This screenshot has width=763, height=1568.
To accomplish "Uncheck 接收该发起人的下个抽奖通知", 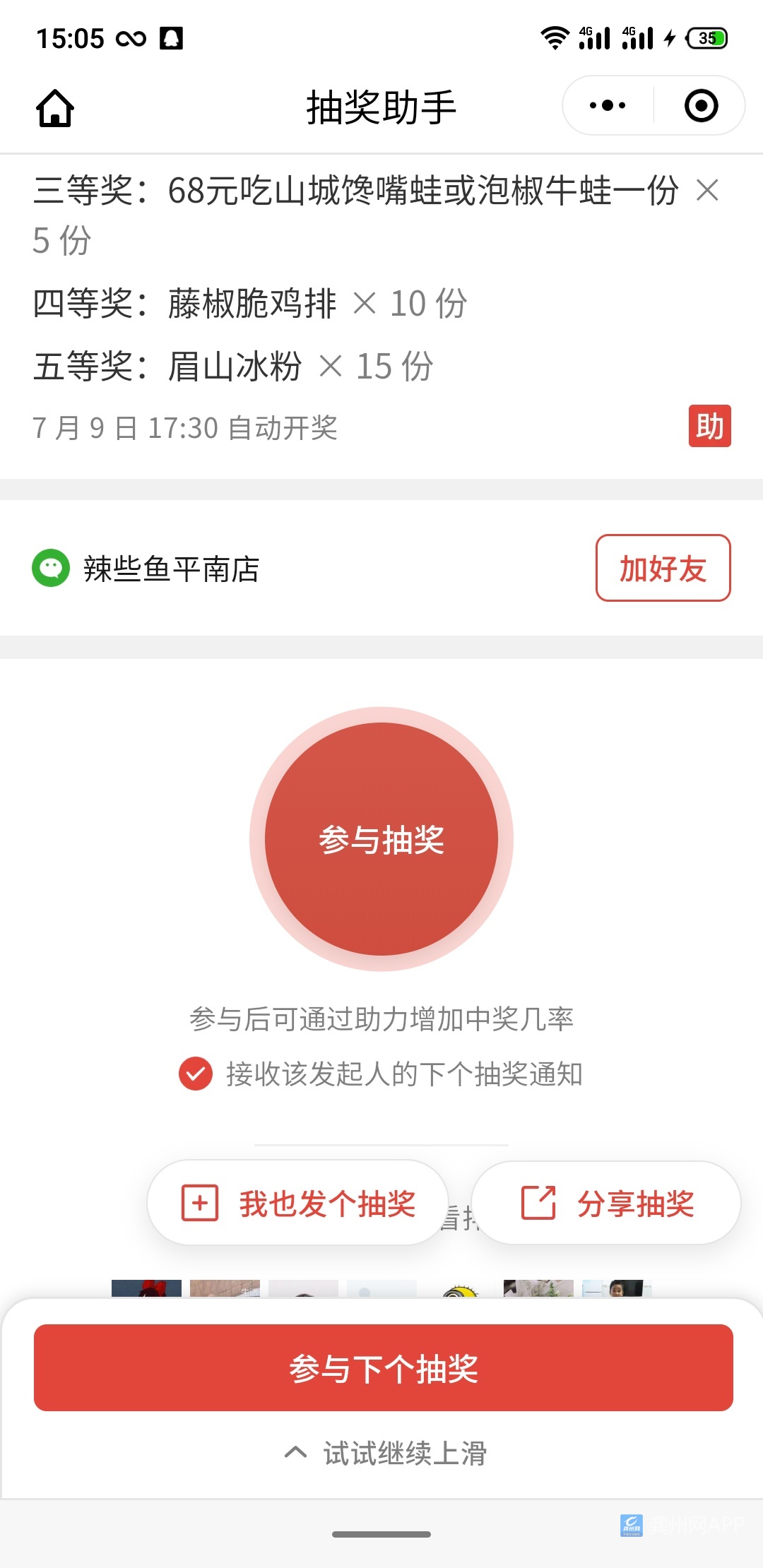I will 196,1074.
